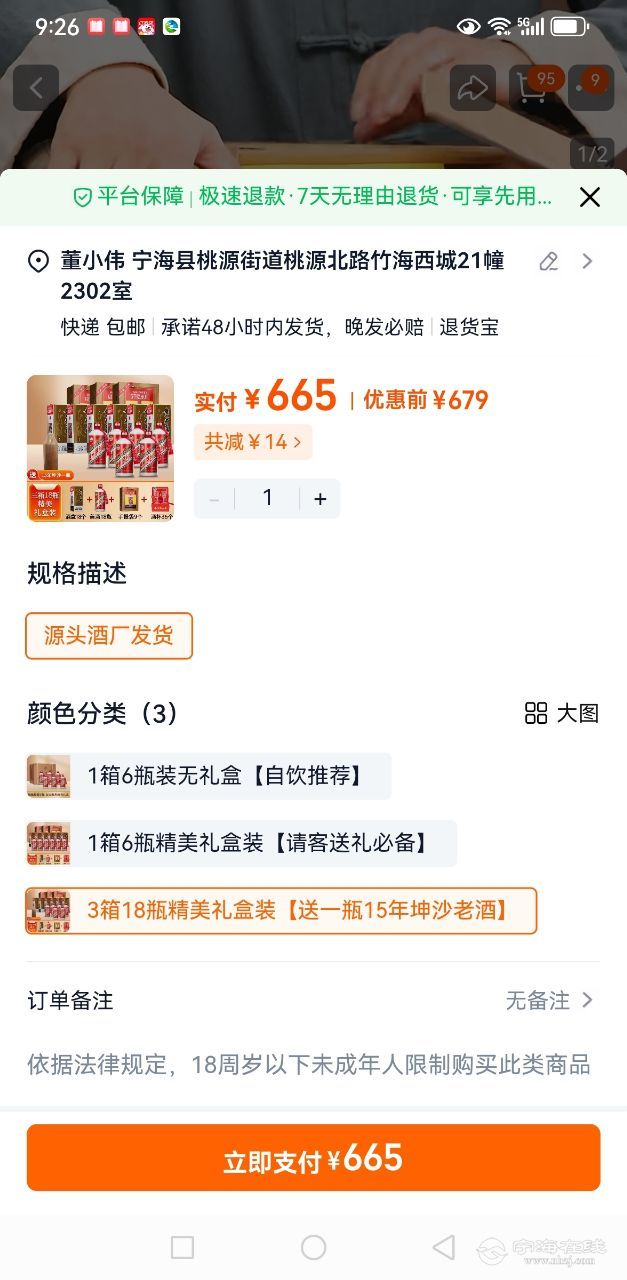
Task: Select the 源头酒厂发货 specification chip
Action: [109, 636]
